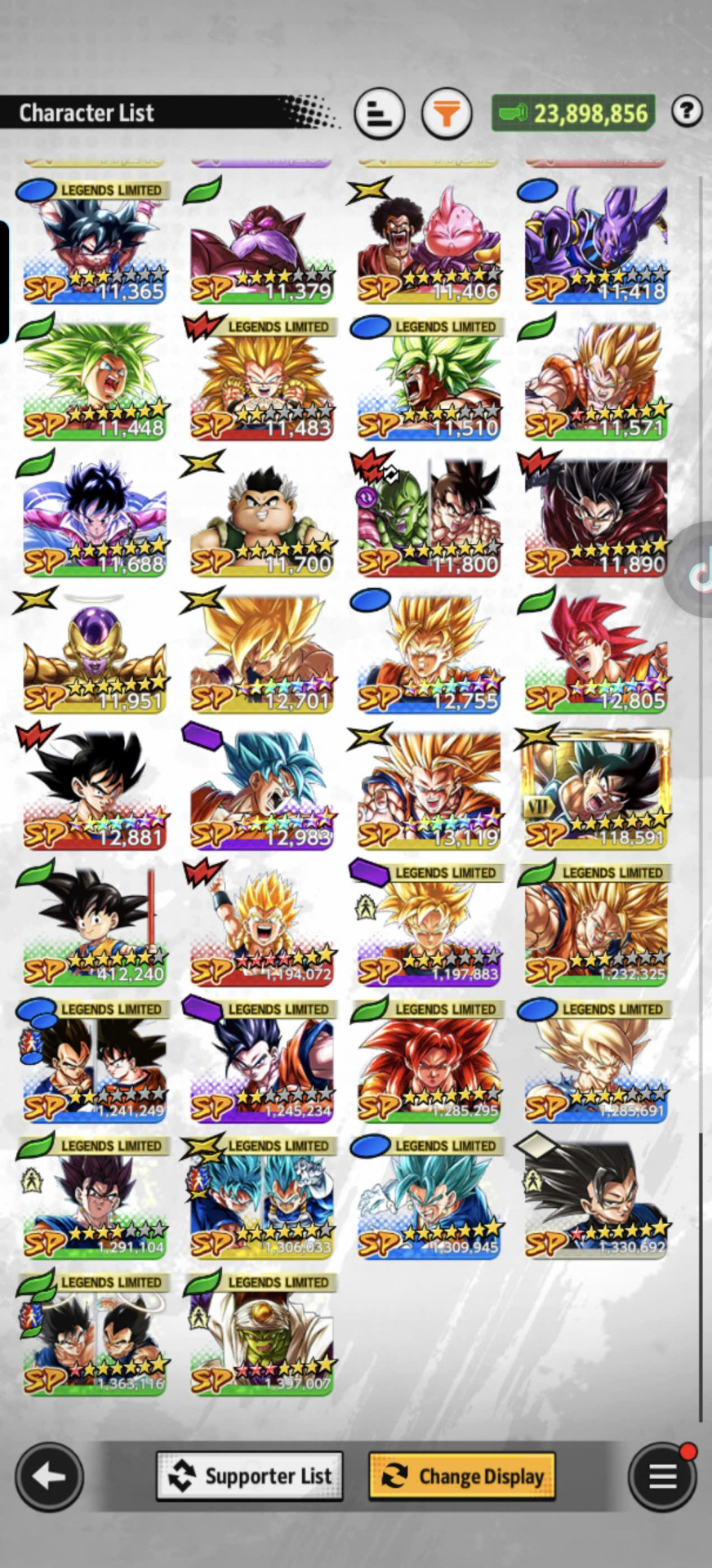The image size is (712, 1568).
Task: Tap the question mark help icon
Action: 687,110
